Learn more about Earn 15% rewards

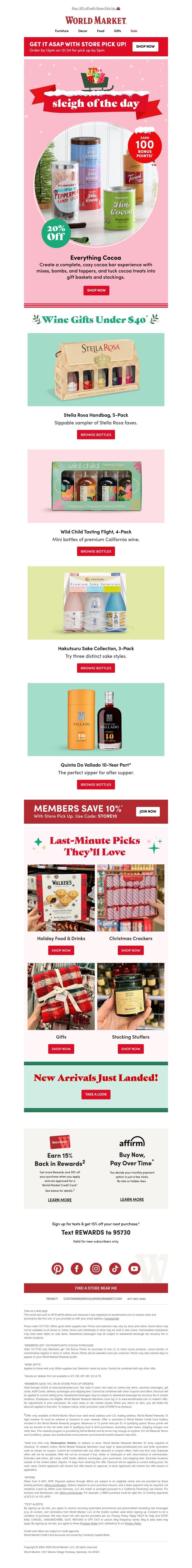tap(60, 1200)
